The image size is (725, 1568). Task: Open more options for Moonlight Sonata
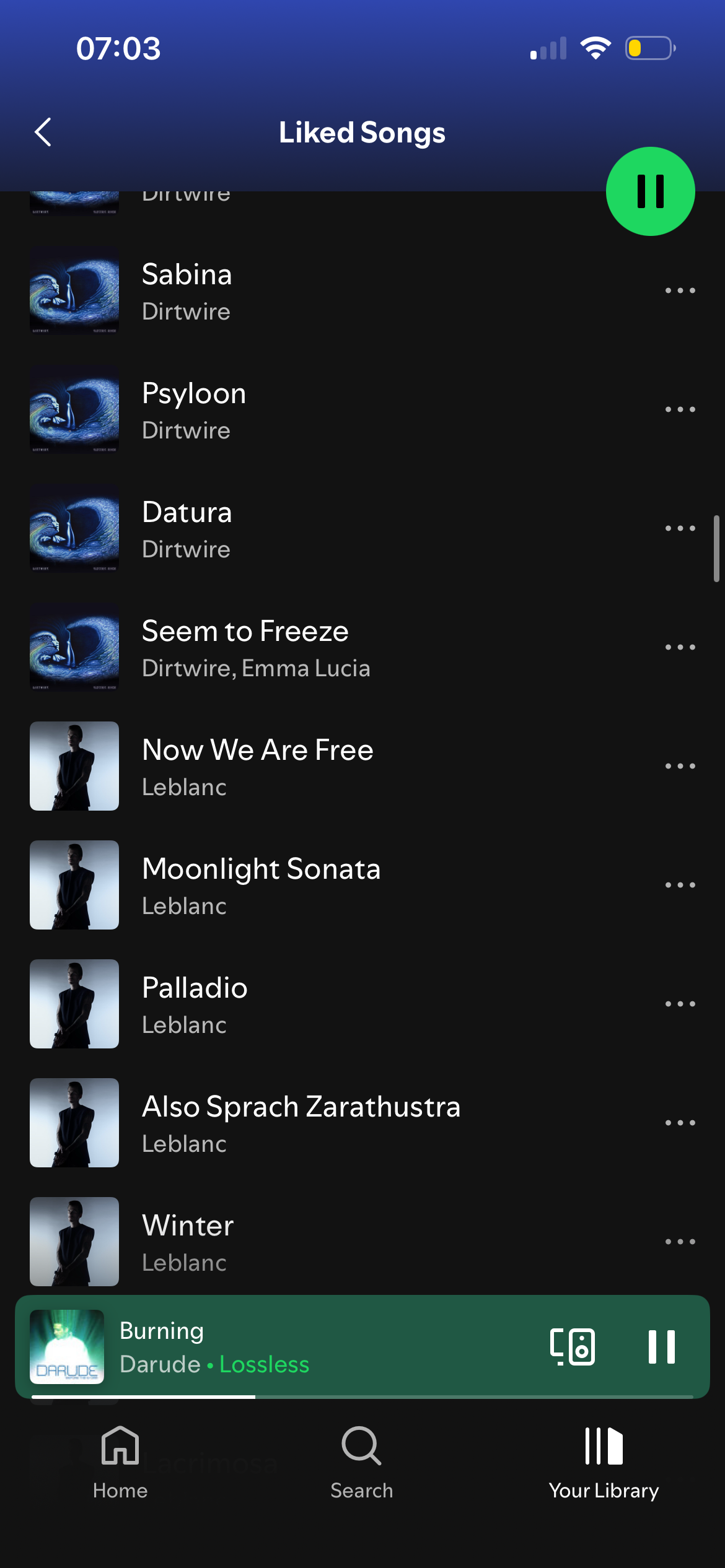680,885
